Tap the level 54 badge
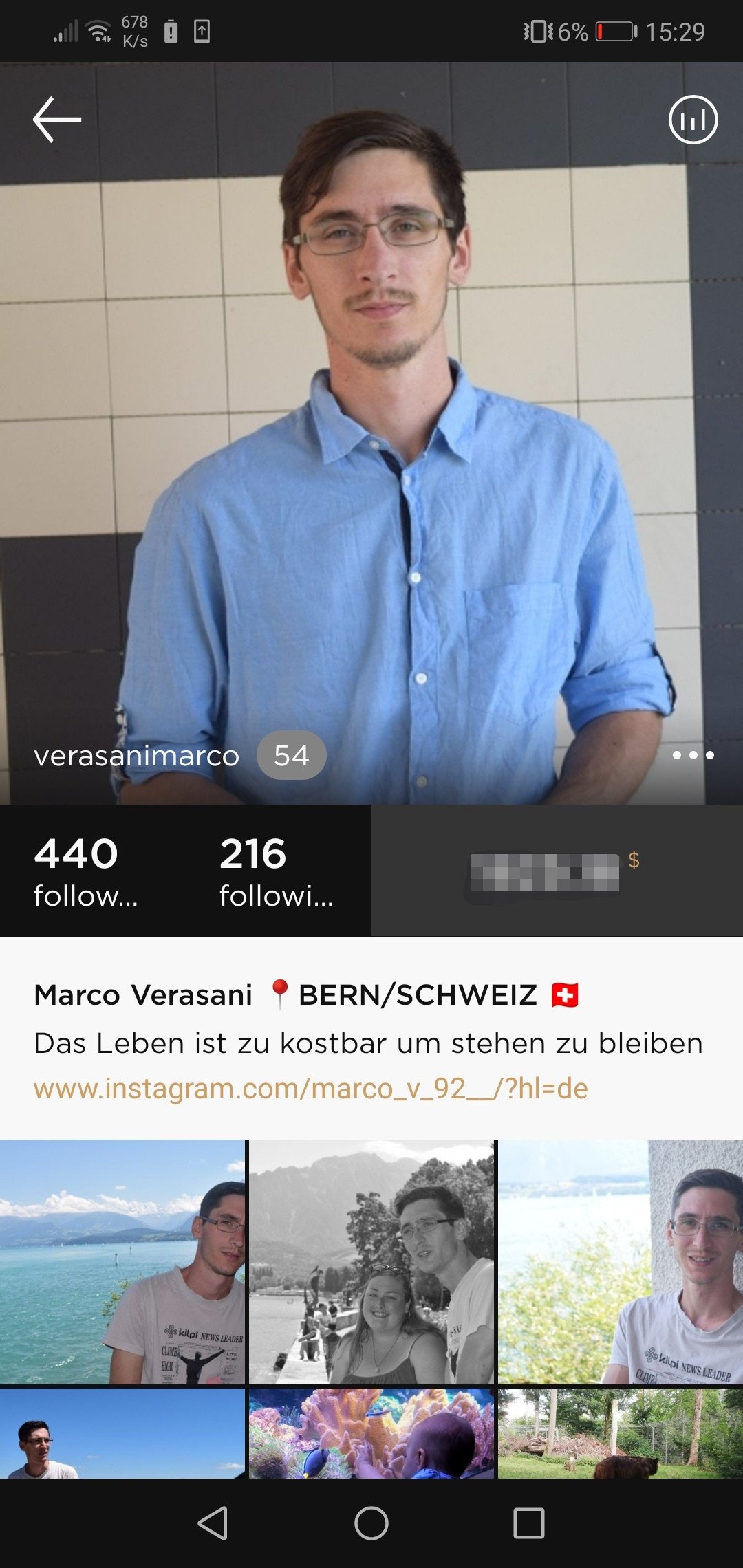This screenshot has height=1568, width=743. pyautogui.click(x=292, y=755)
